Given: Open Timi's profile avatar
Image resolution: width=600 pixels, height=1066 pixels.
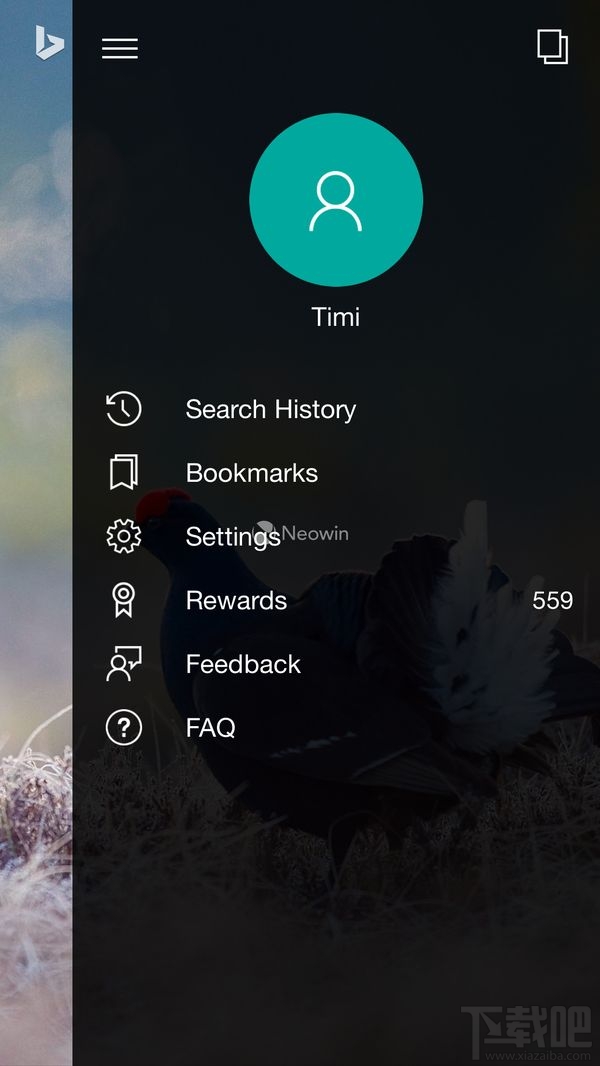Looking at the screenshot, I should pos(336,200).
